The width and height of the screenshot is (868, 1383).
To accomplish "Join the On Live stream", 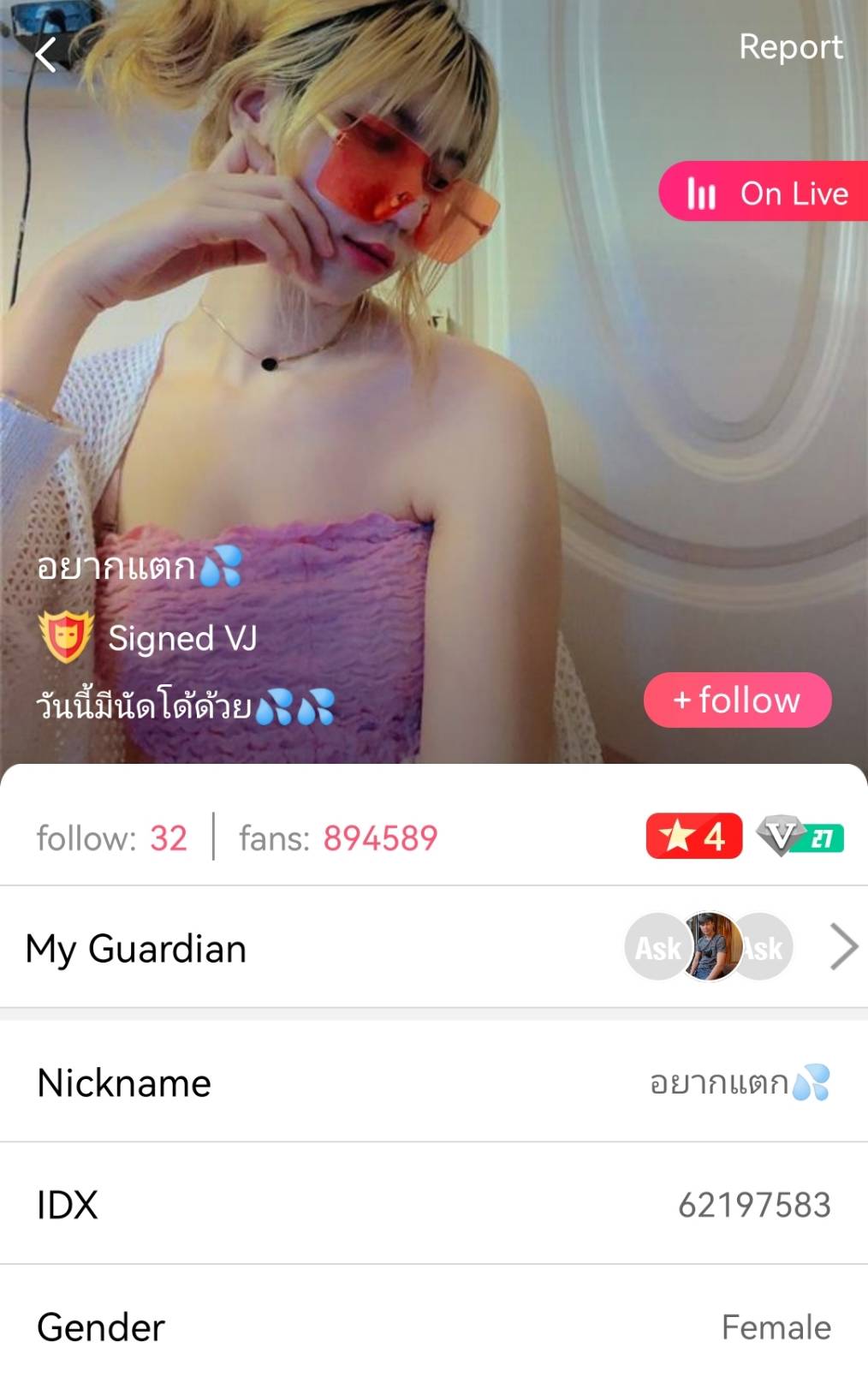I will tap(765, 193).
